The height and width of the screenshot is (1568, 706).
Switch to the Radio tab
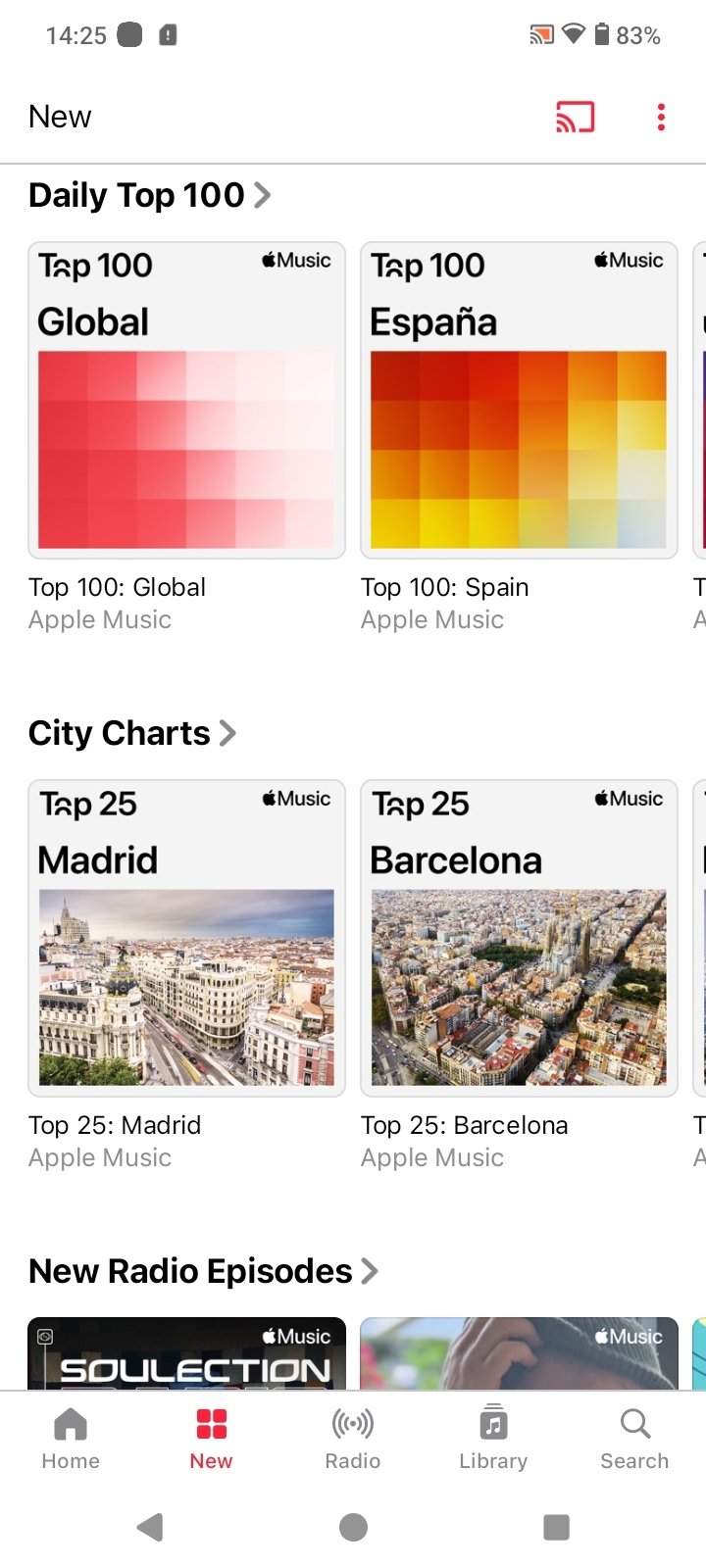pyautogui.click(x=353, y=1439)
